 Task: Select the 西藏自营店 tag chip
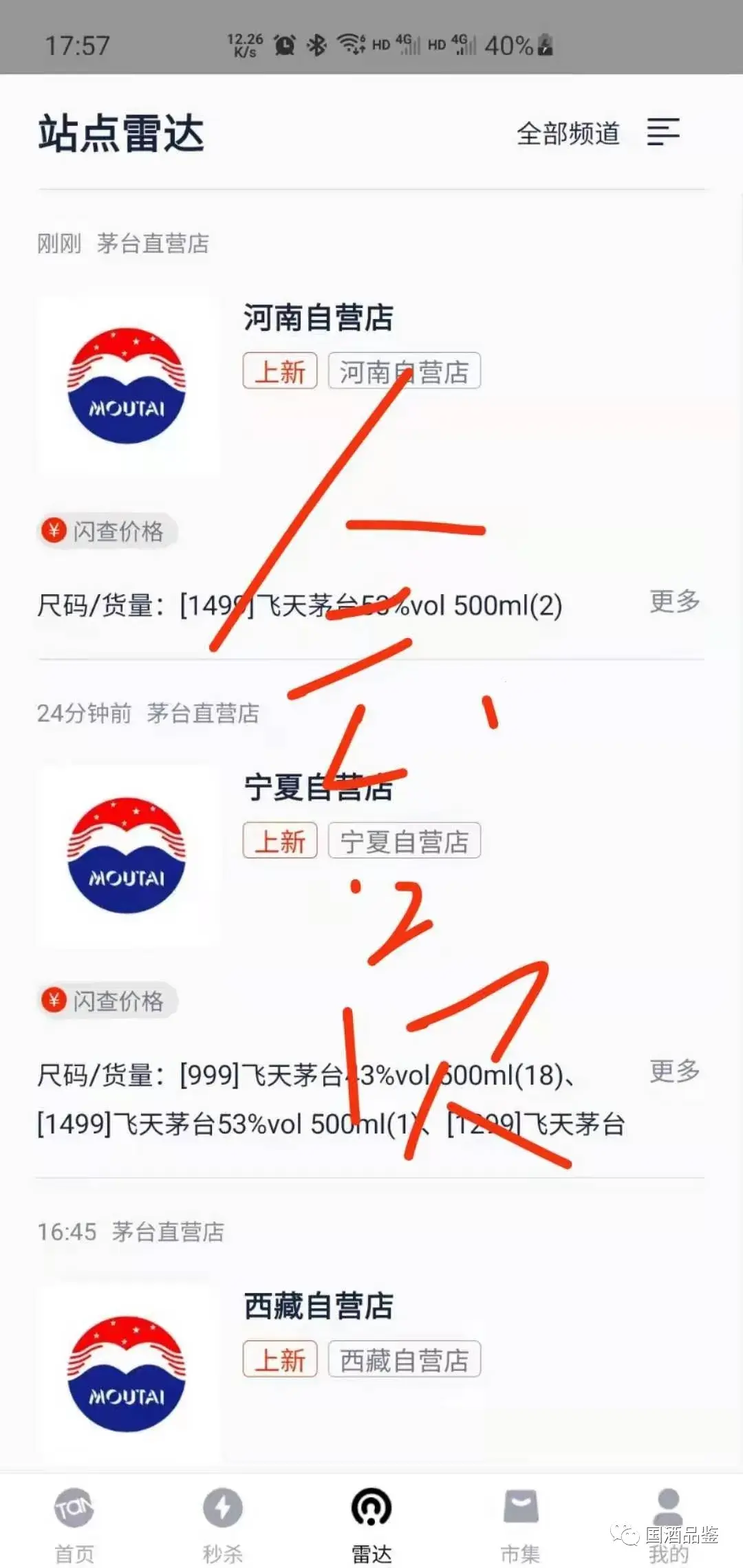[x=404, y=1360]
